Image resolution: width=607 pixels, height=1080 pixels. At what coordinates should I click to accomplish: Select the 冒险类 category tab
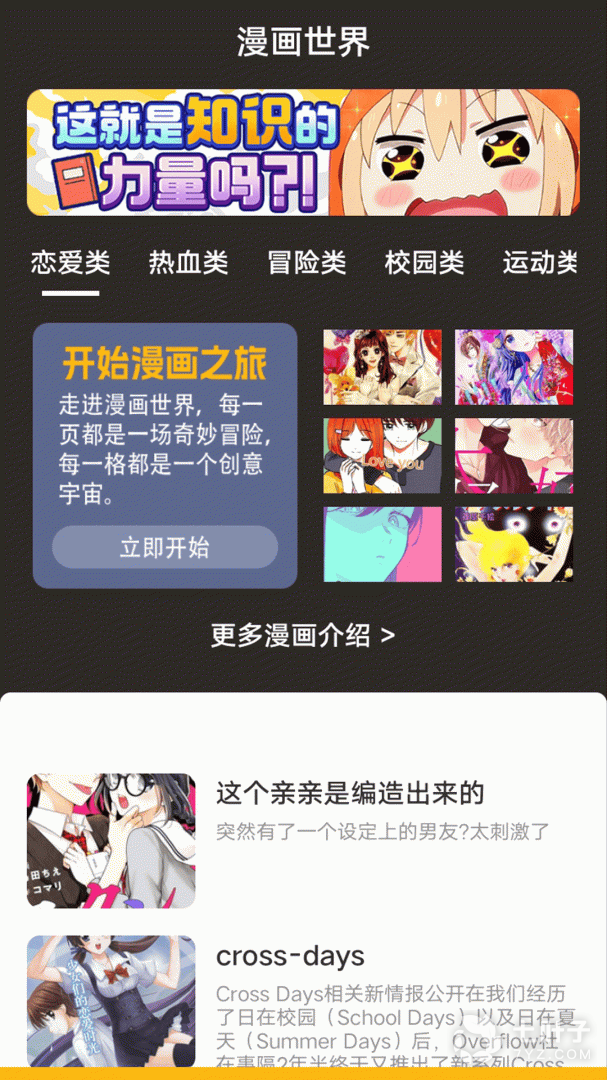click(x=306, y=263)
